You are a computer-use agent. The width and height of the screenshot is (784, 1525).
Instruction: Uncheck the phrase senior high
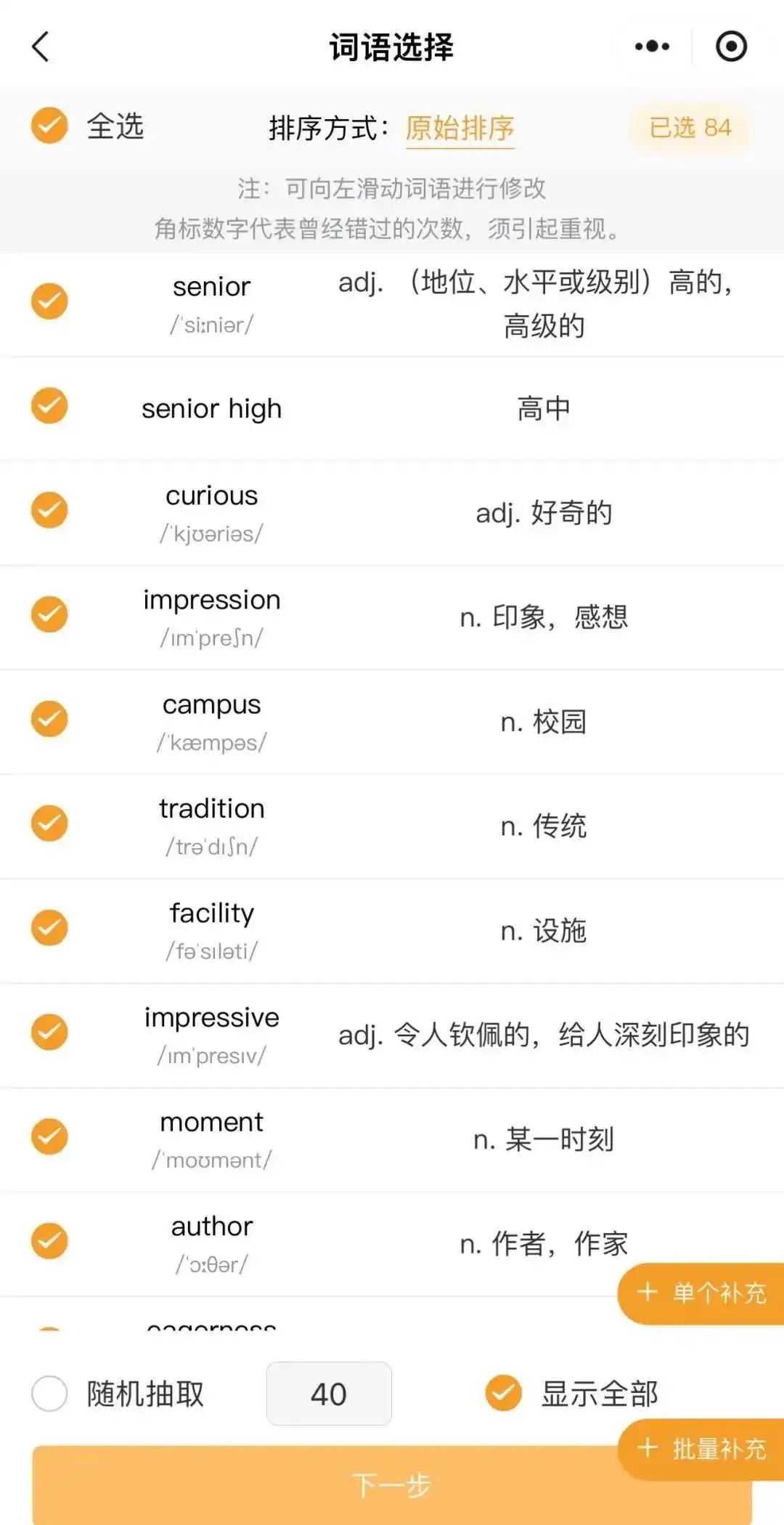pyautogui.click(x=49, y=406)
